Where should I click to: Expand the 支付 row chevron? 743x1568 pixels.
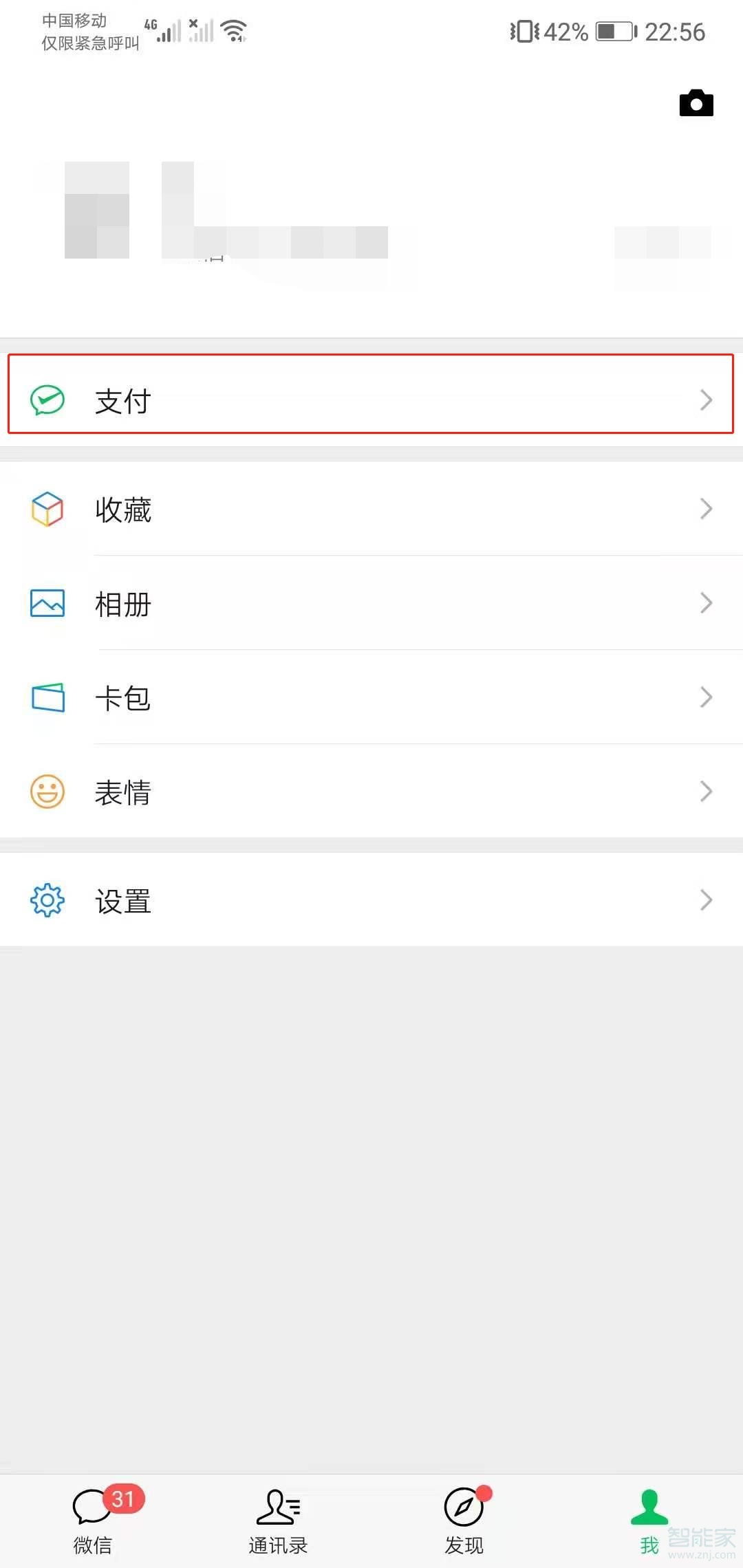click(706, 401)
